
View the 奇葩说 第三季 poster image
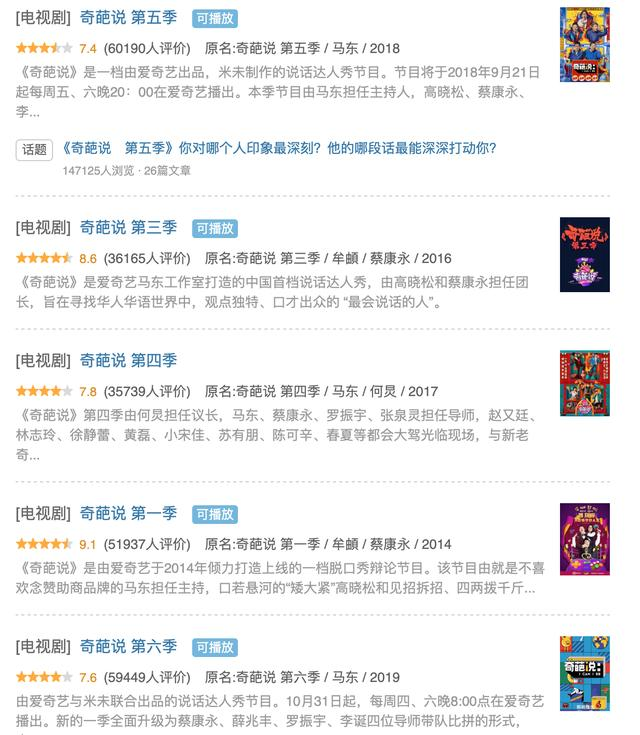(584, 254)
